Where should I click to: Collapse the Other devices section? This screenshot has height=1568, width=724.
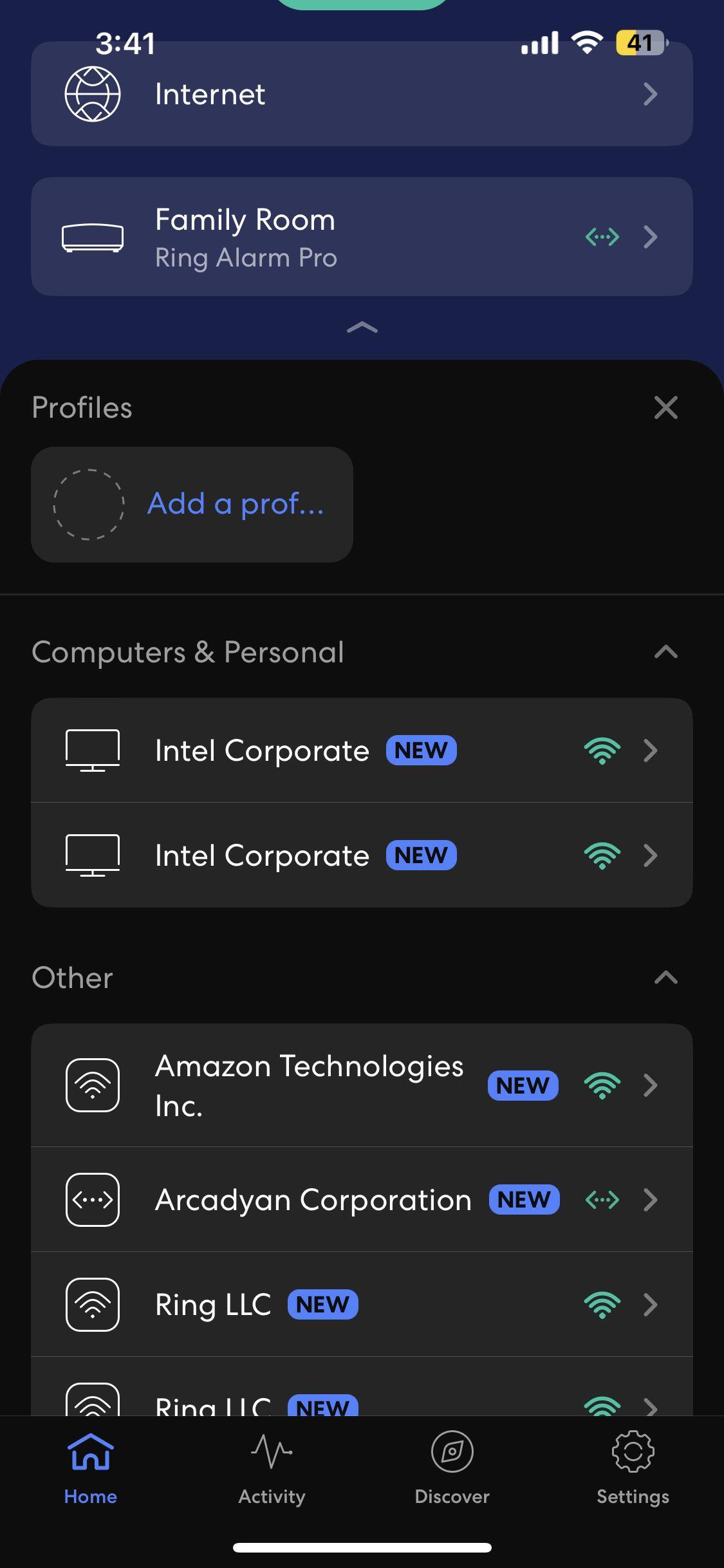667,977
